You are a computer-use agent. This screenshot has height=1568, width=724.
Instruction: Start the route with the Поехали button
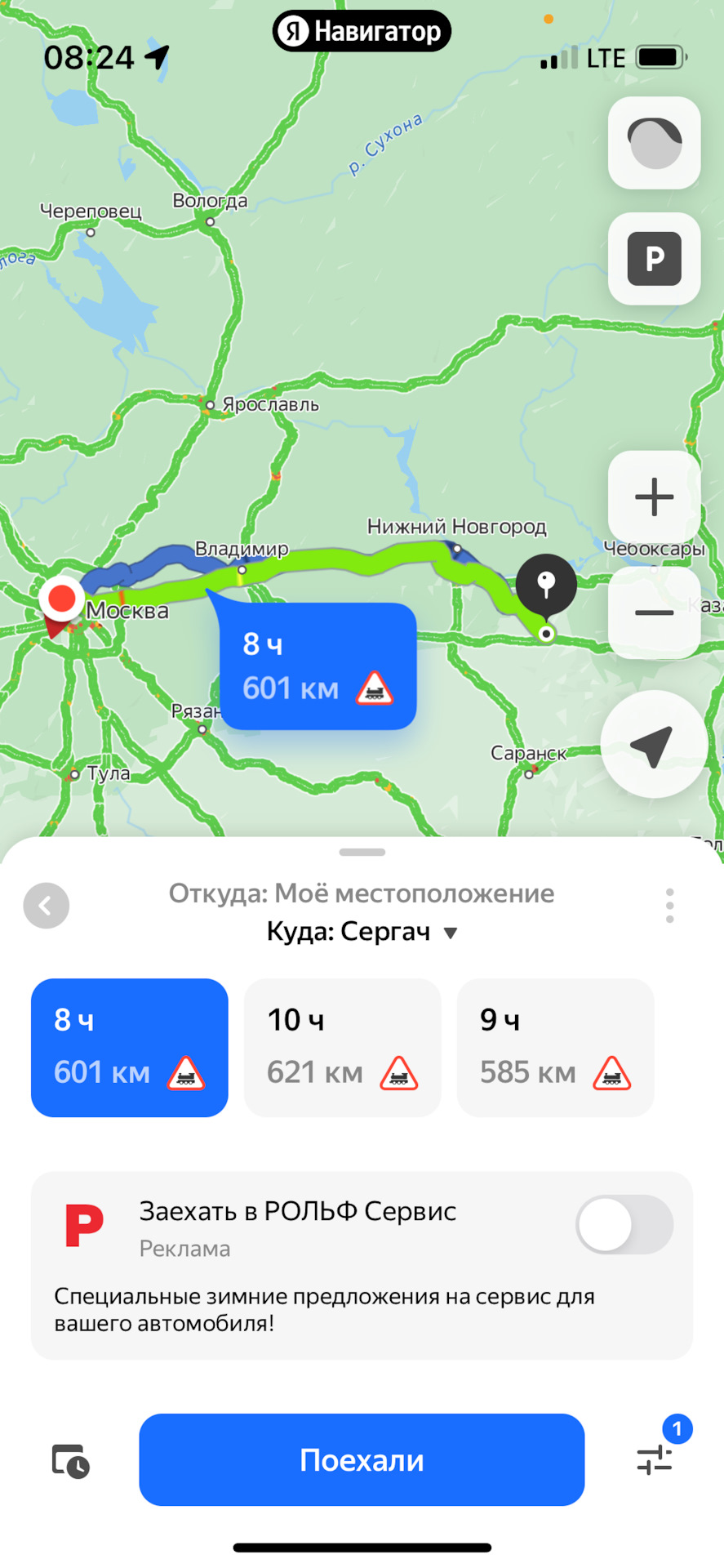(362, 1459)
